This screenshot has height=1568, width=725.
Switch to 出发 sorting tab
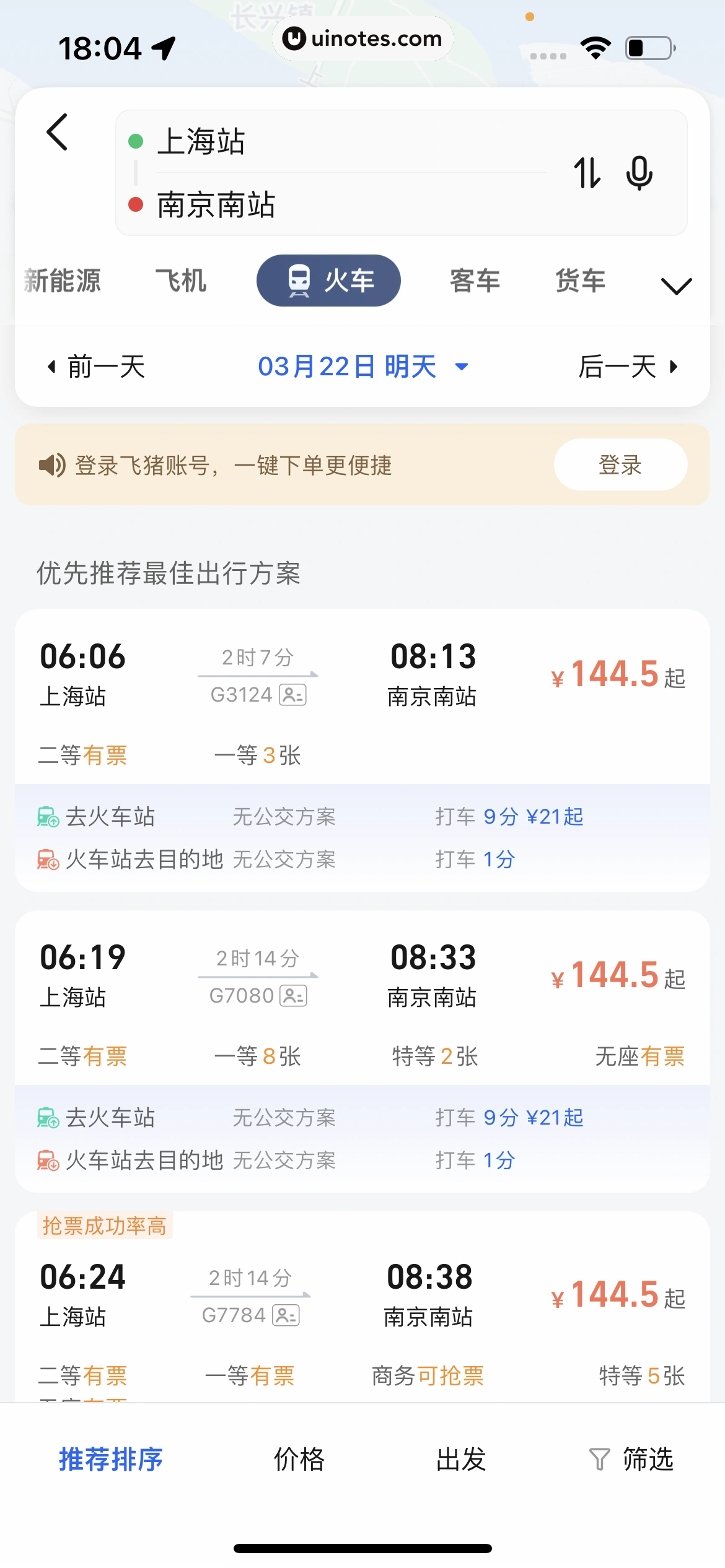tap(461, 1460)
